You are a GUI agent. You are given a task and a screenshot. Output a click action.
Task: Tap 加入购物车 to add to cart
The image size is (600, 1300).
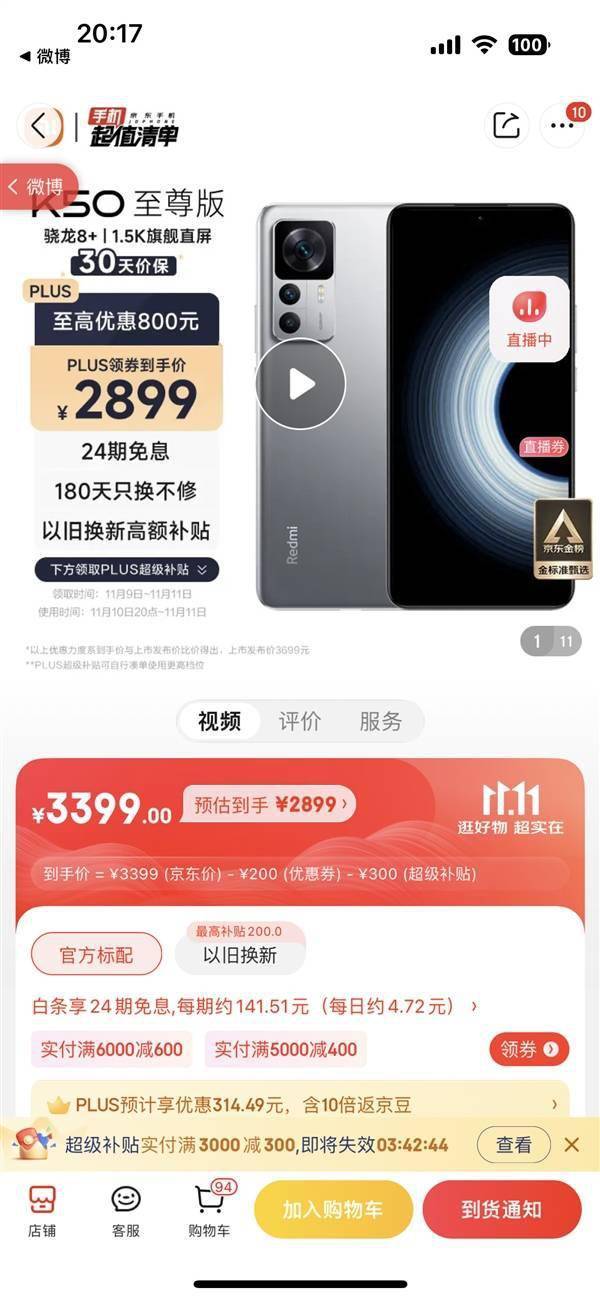(333, 1210)
